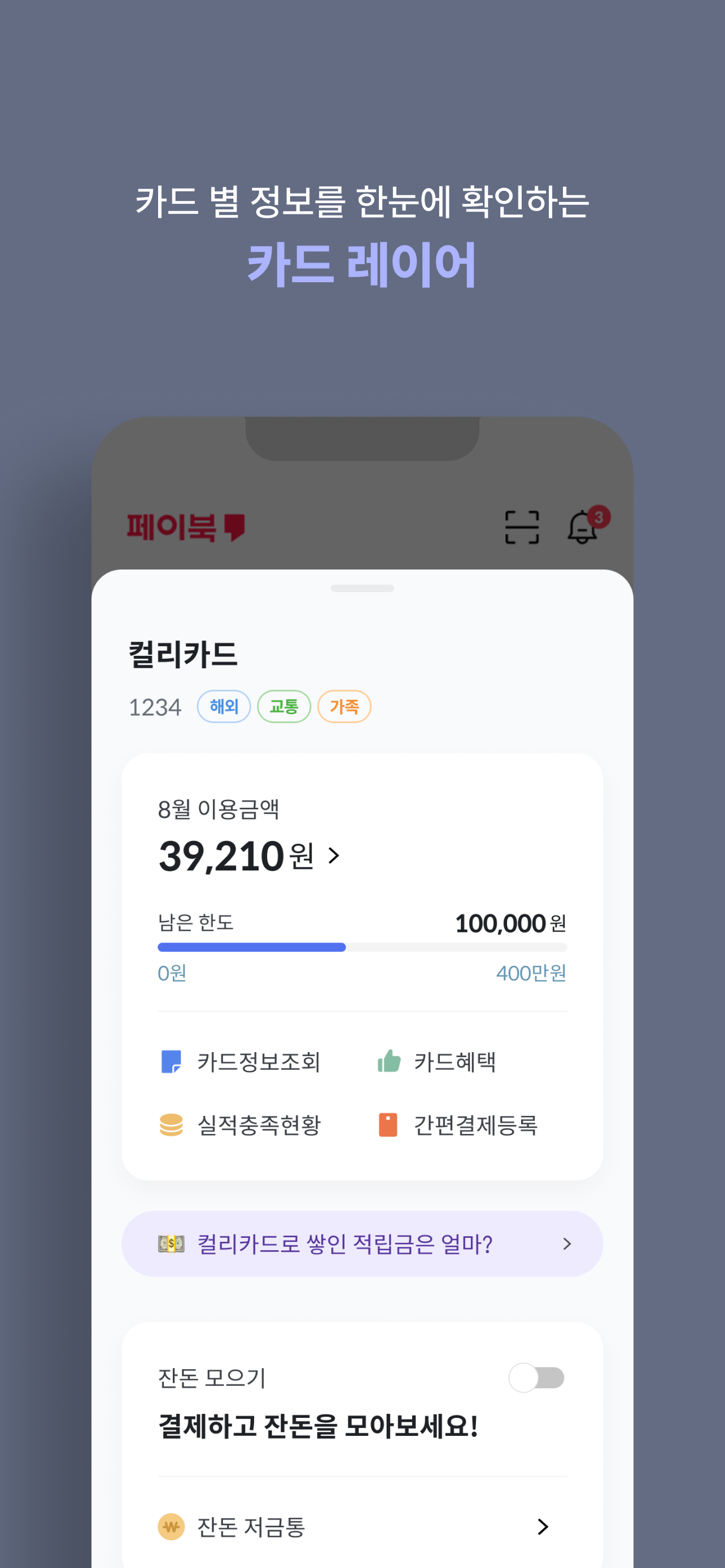The height and width of the screenshot is (1568, 725).
Task: Select the 해외 tag badge
Action: click(224, 707)
